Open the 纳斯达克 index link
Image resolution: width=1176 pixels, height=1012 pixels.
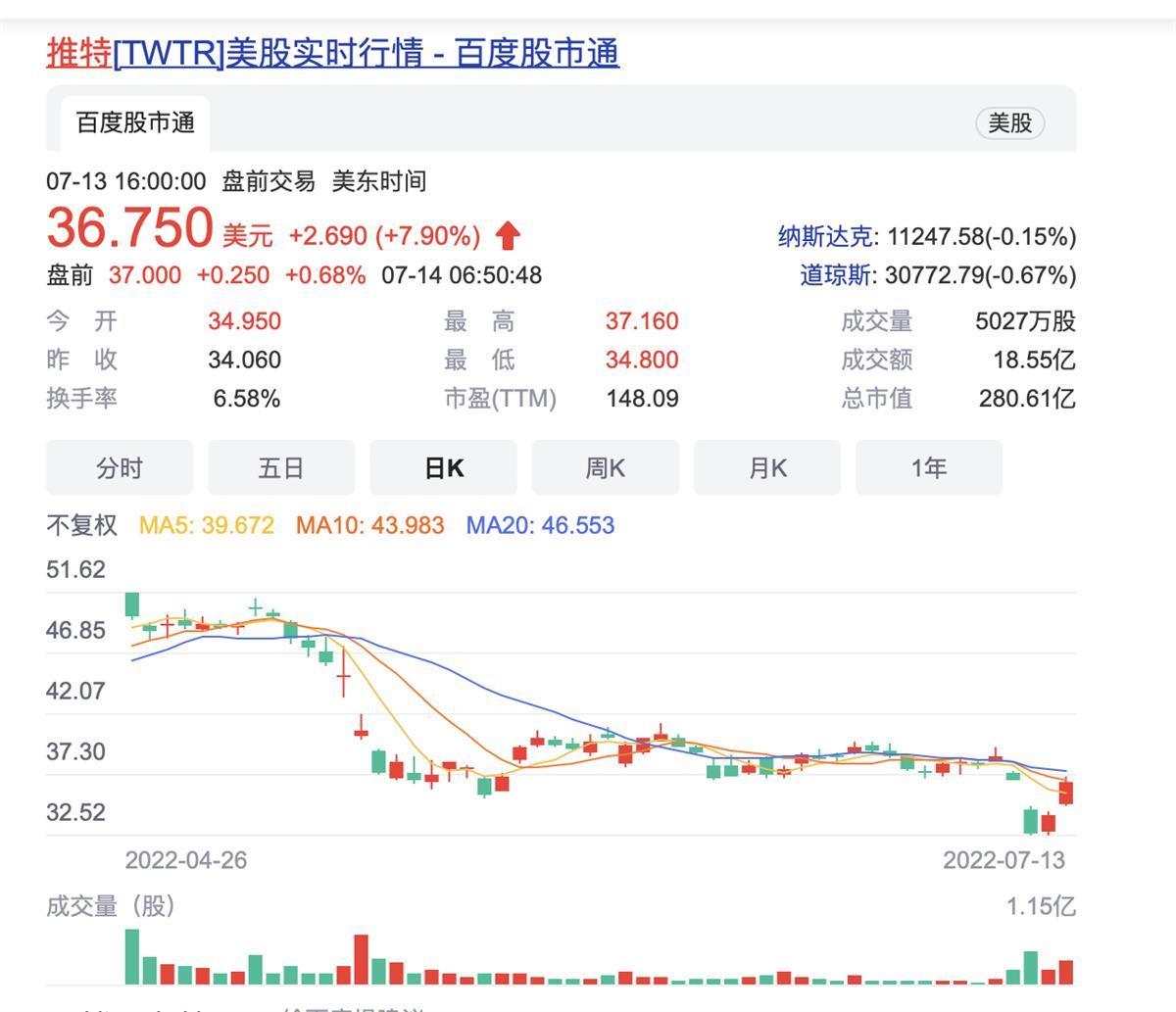(x=825, y=236)
